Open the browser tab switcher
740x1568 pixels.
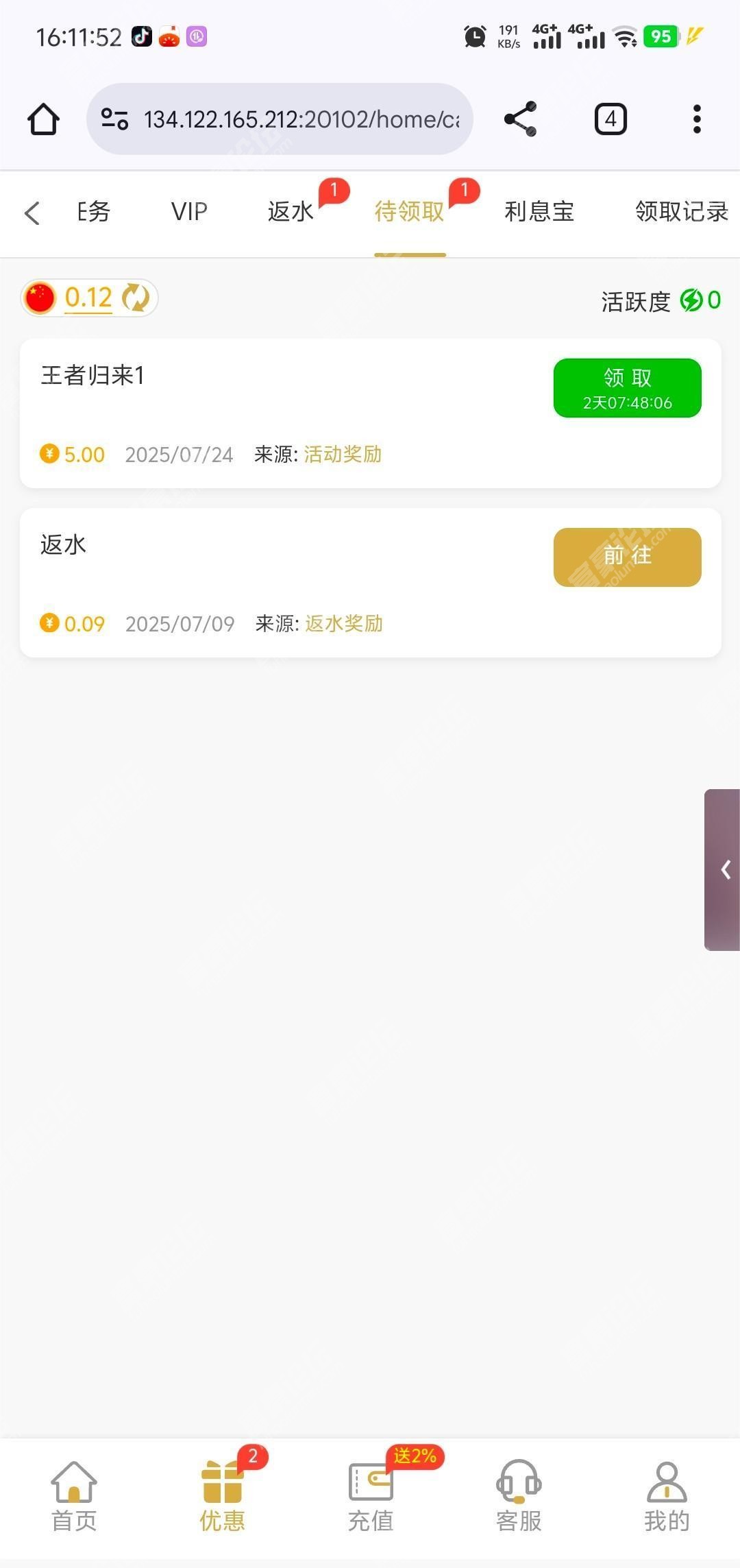tap(610, 119)
